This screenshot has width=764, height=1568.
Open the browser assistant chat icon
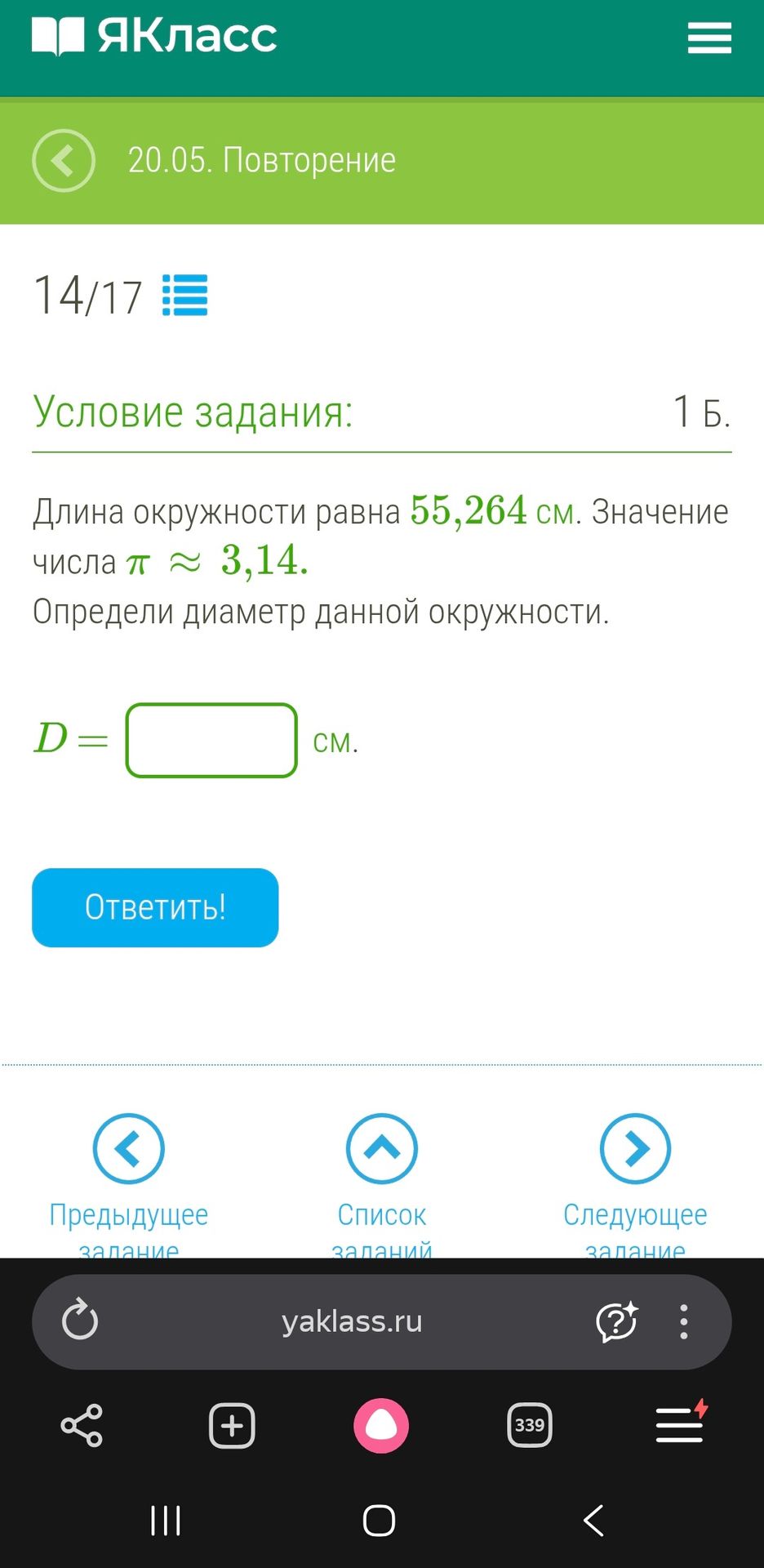click(x=617, y=1321)
